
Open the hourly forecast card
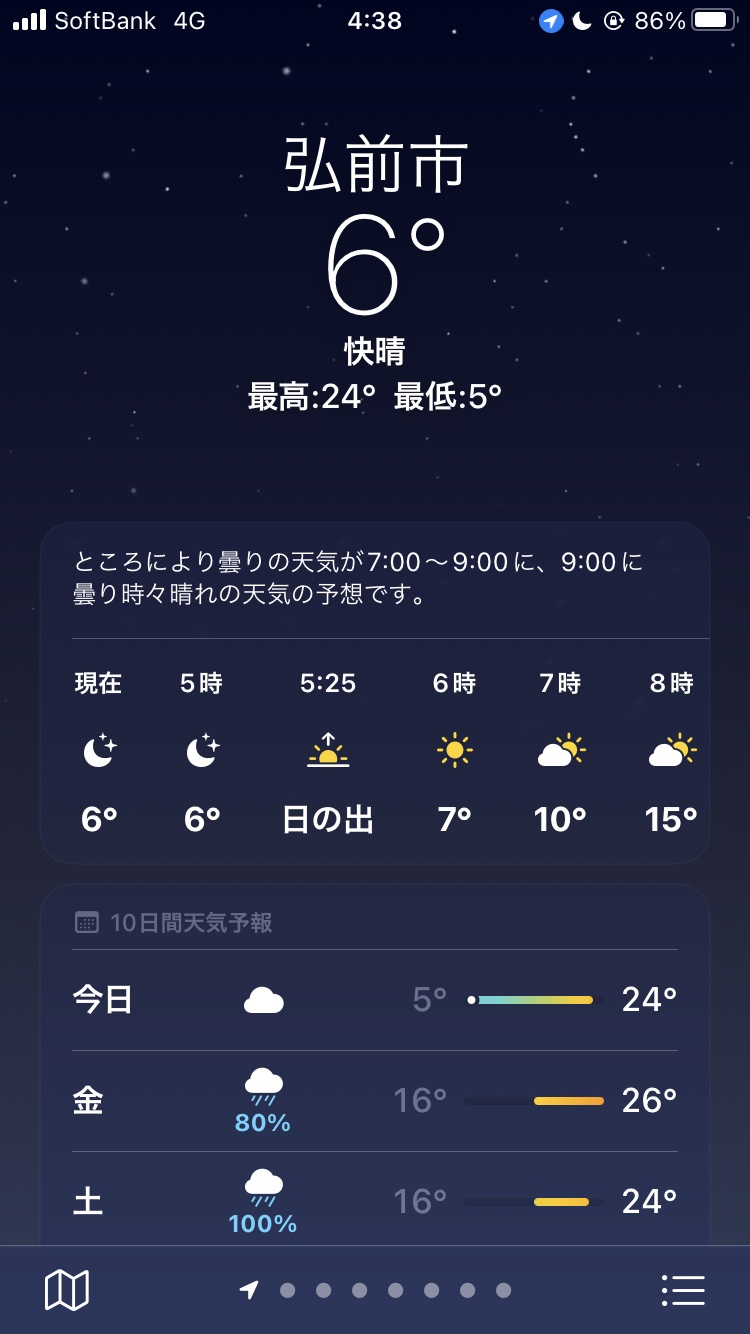pos(375,752)
